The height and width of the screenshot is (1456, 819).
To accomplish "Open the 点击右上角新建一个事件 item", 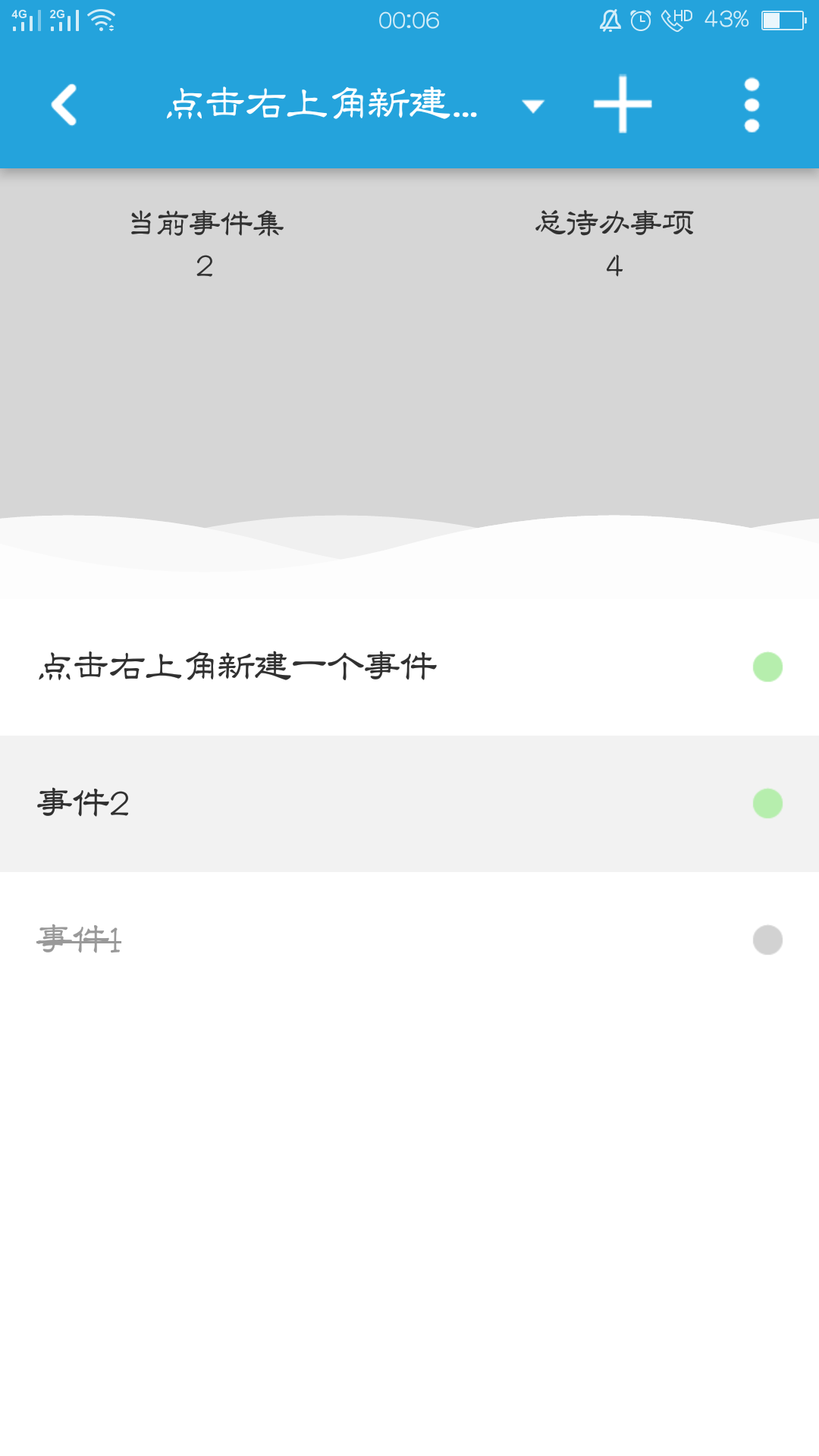I will tap(409, 667).
